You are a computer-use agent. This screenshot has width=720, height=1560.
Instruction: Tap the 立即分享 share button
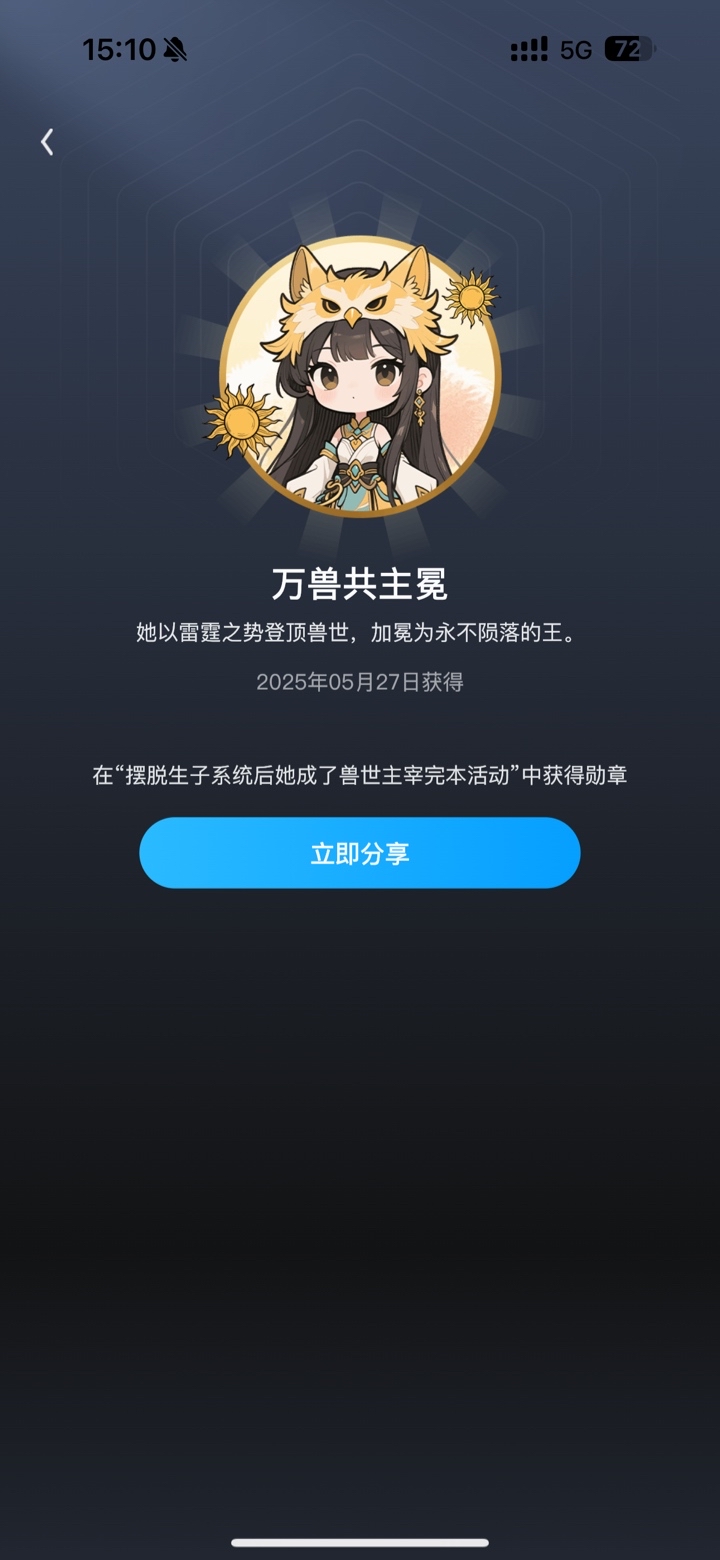coord(360,853)
